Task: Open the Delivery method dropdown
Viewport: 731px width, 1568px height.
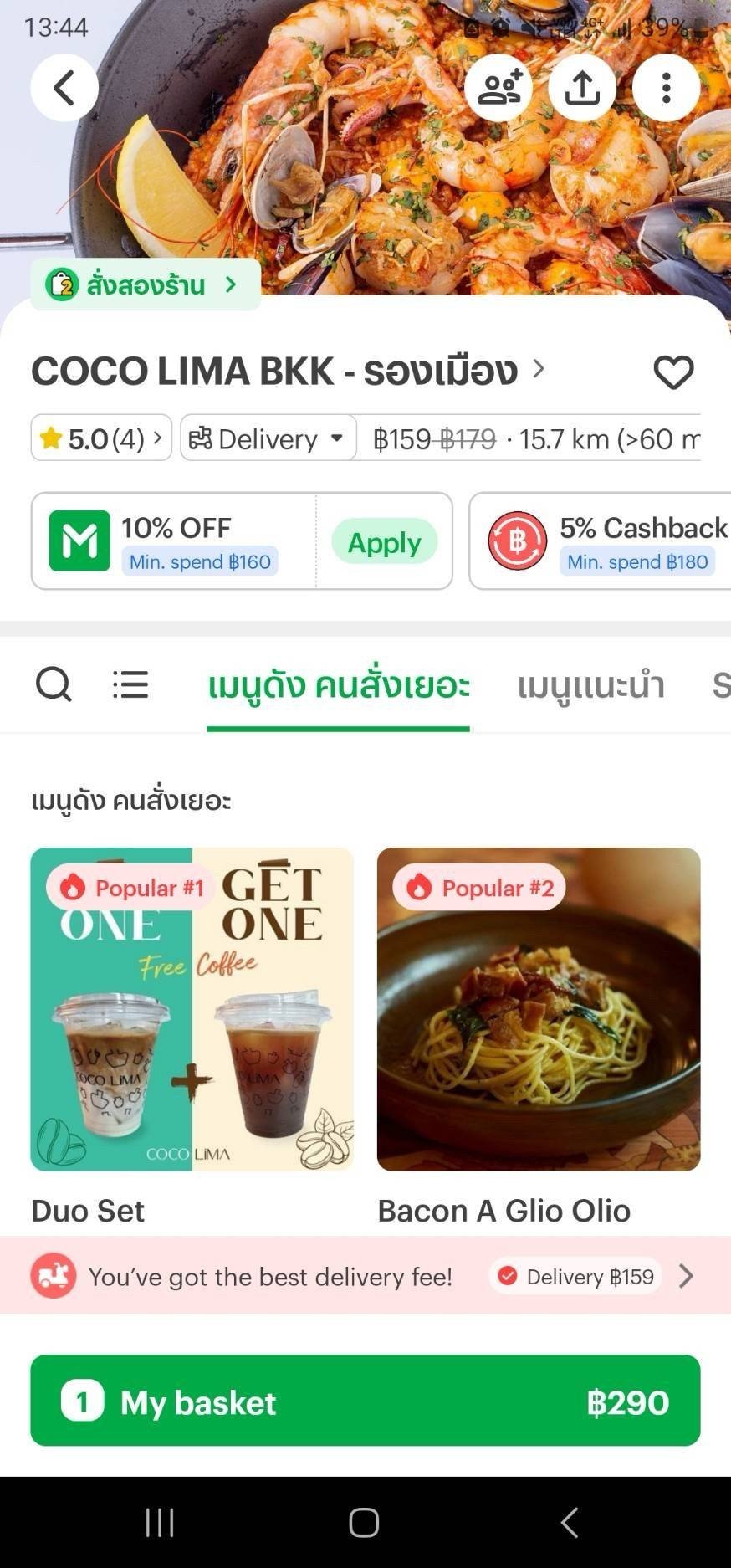Action: coord(268,438)
